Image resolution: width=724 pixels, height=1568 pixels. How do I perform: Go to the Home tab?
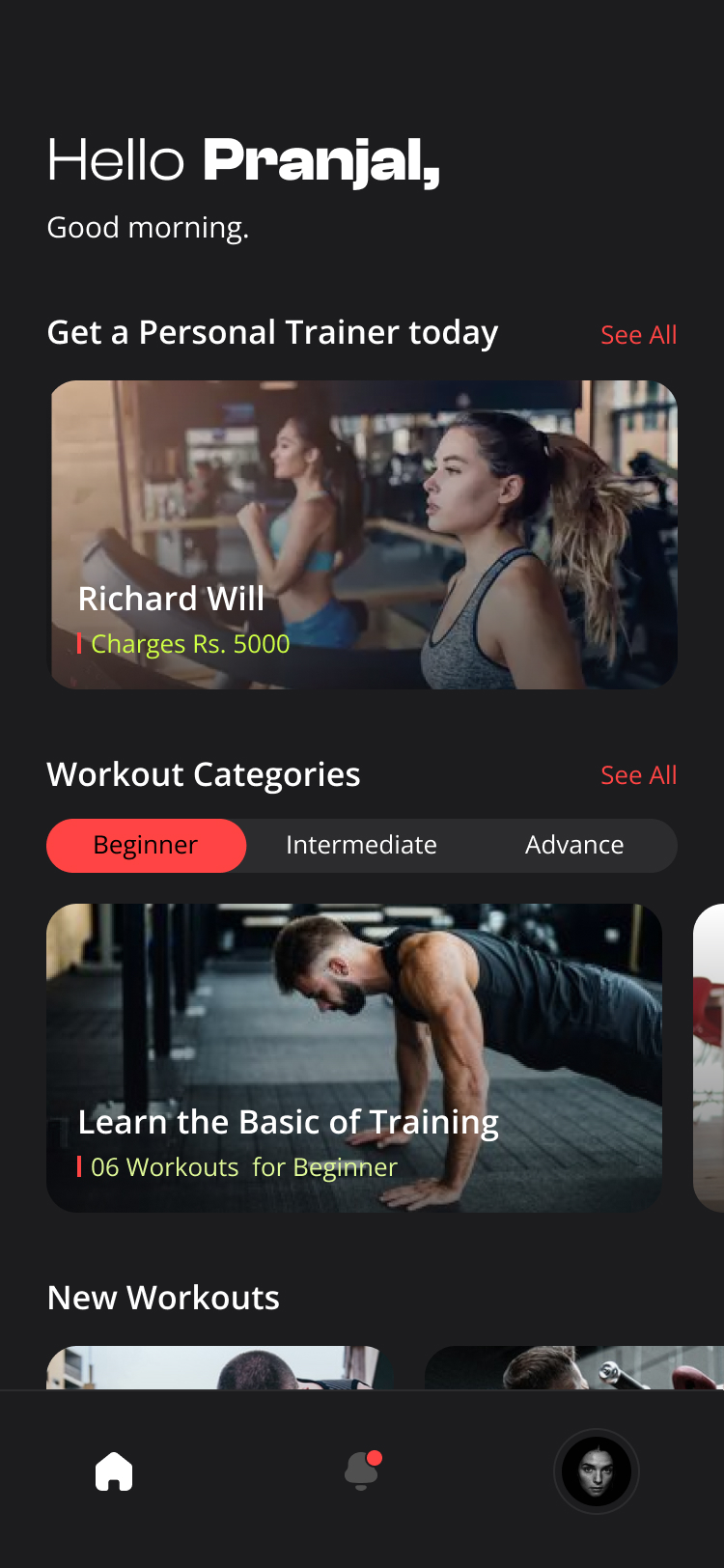114,1471
